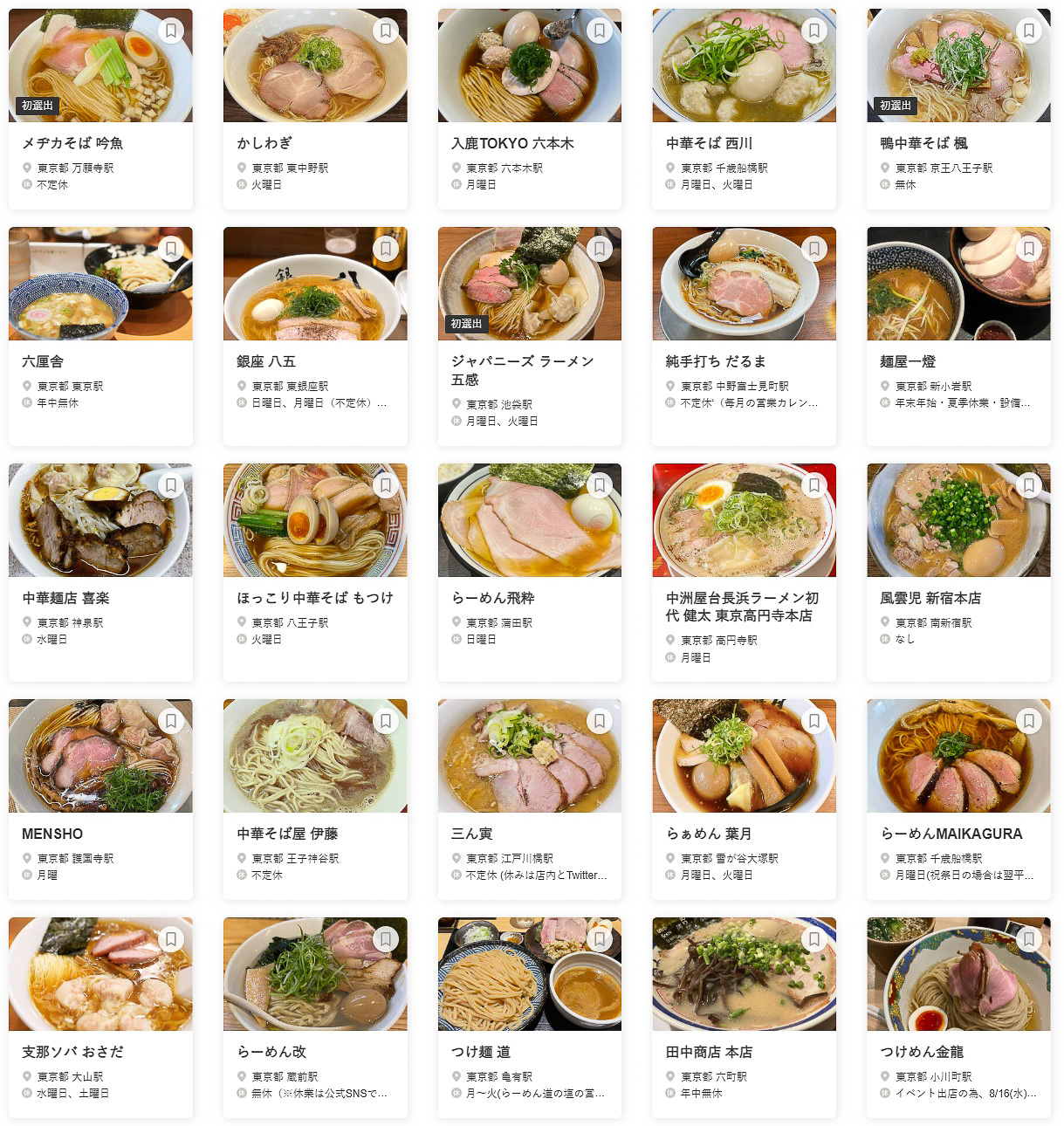Bookmark the 六厘舎 card

click(171, 248)
